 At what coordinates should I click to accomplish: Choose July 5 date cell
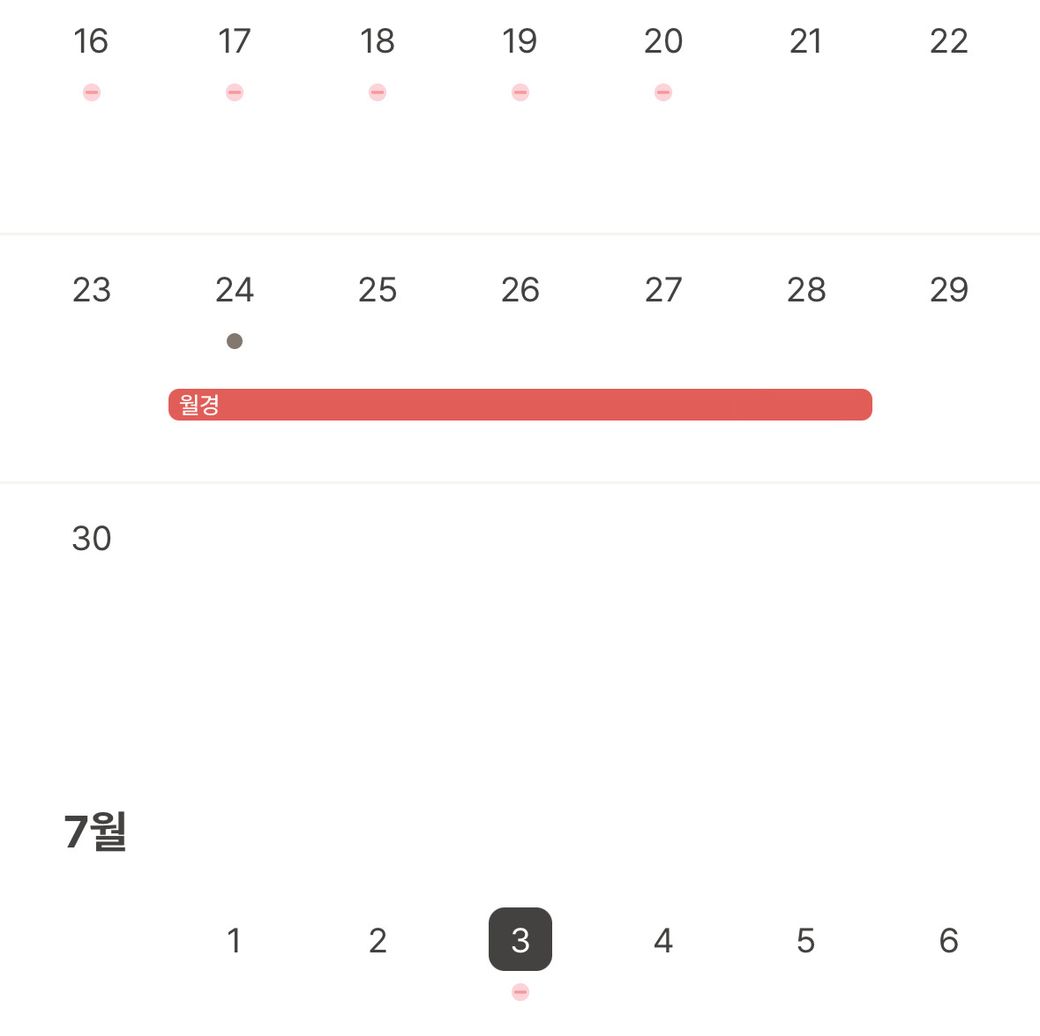(805, 940)
